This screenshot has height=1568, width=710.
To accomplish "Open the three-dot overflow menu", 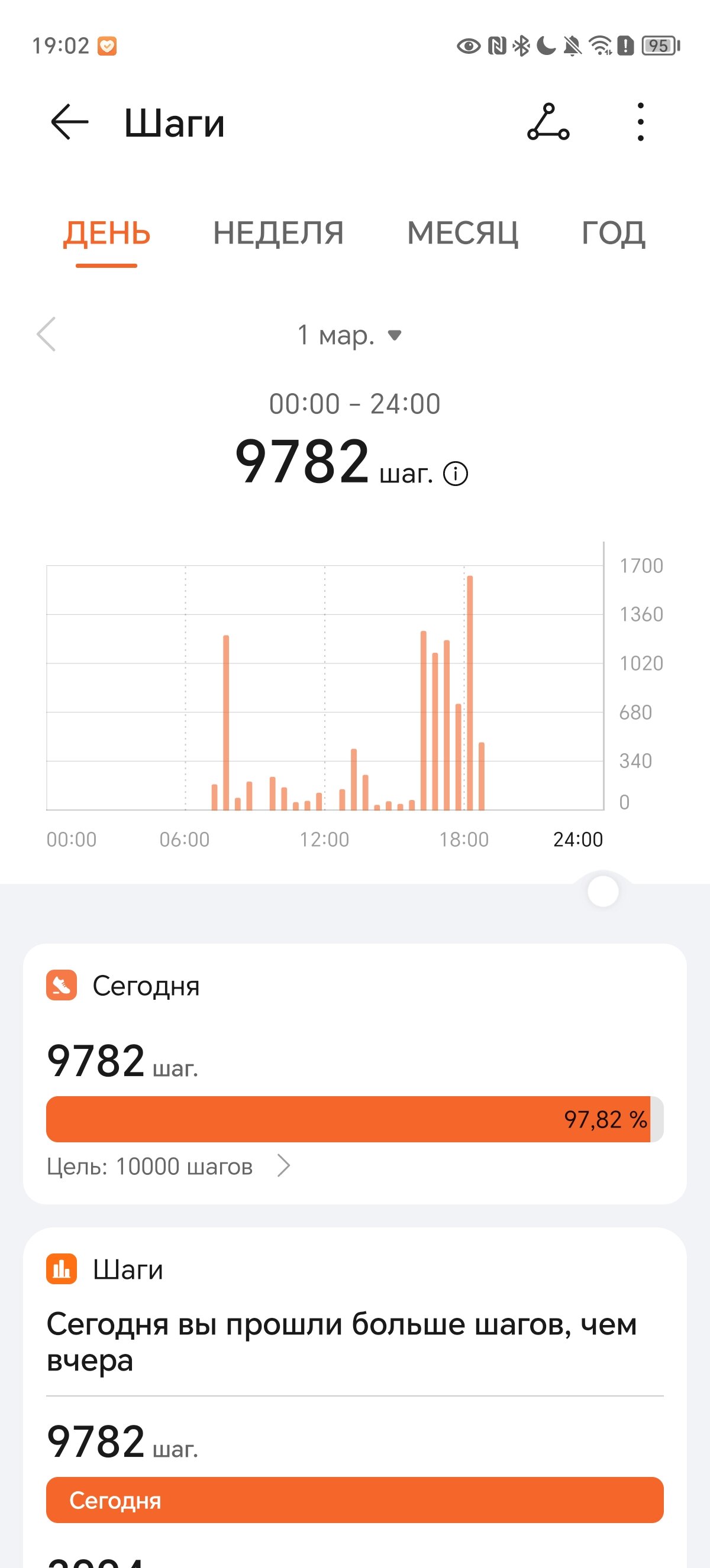I will (640, 122).
